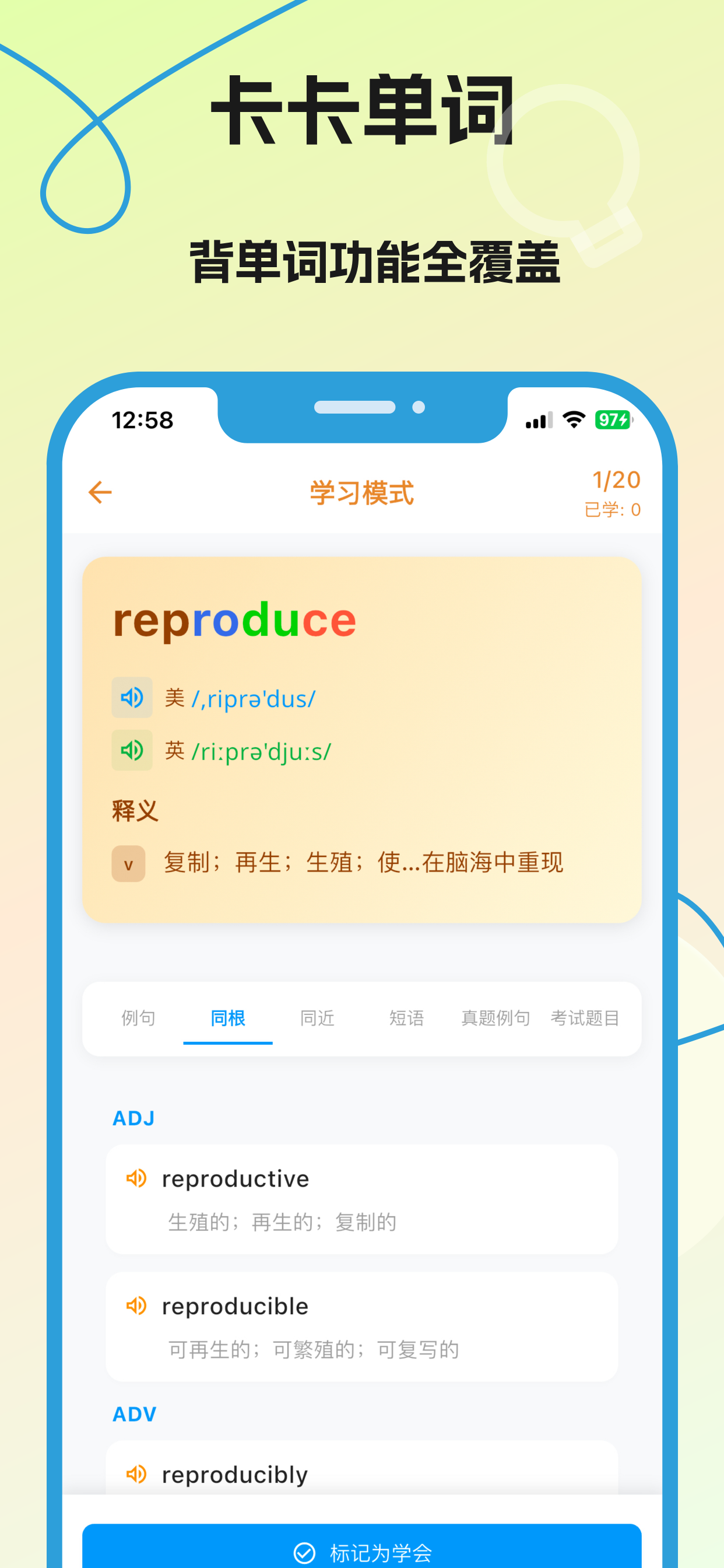Switch to the 例句 tab
The image size is (724, 1568).
point(138,1019)
